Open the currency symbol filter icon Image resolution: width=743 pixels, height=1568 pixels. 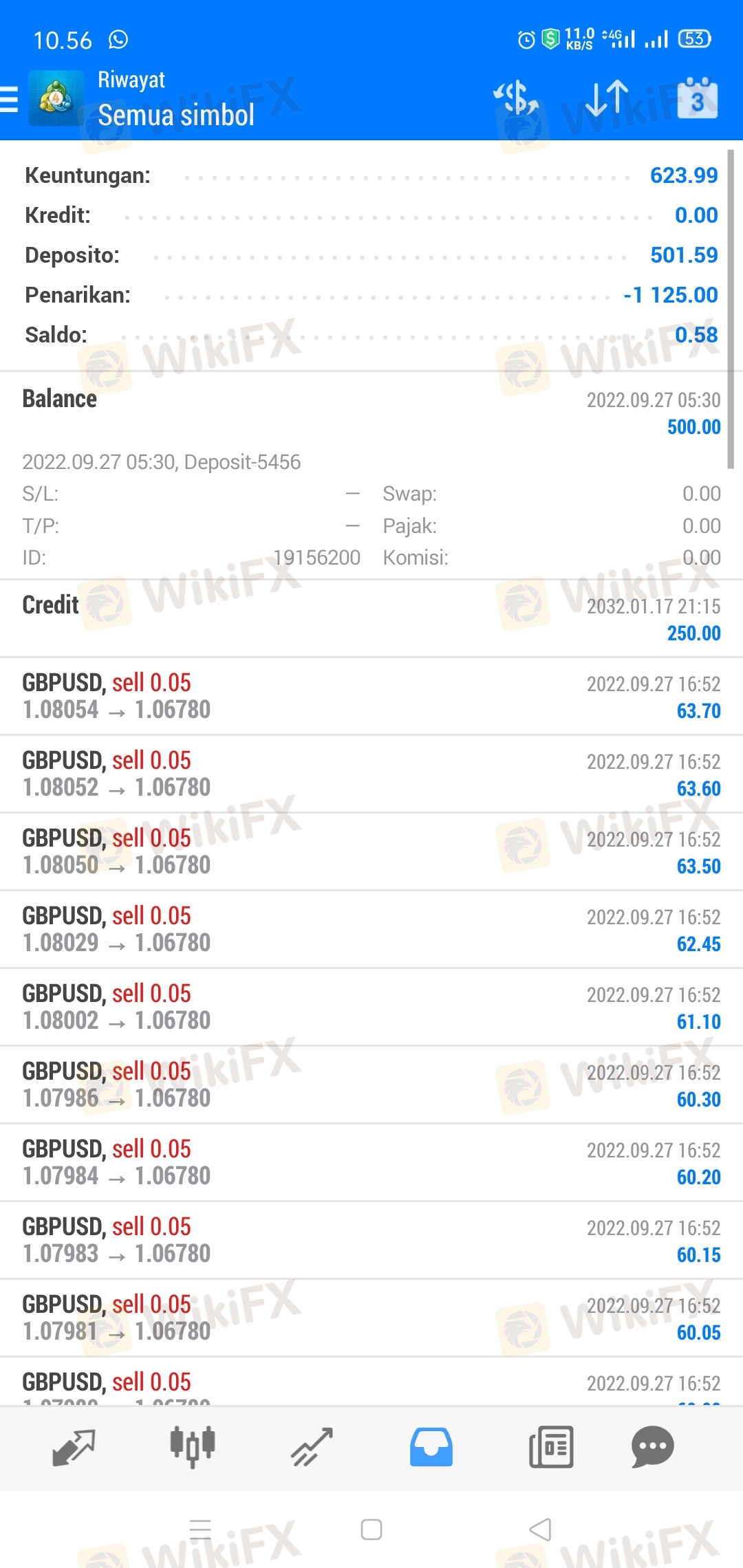click(x=516, y=98)
